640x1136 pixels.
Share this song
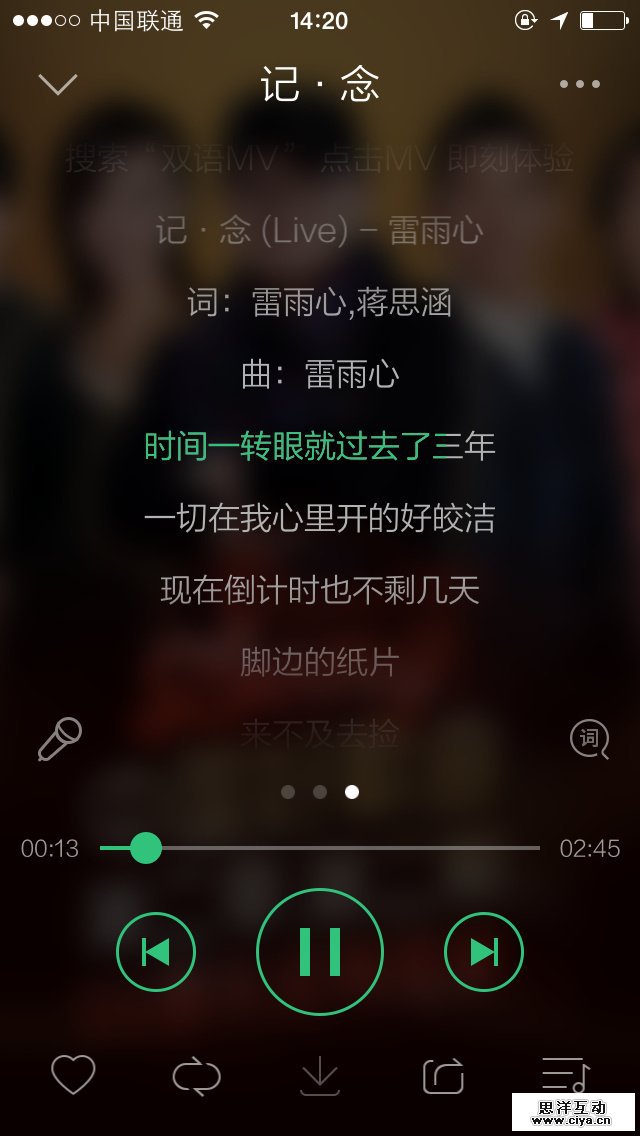pos(443,1076)
